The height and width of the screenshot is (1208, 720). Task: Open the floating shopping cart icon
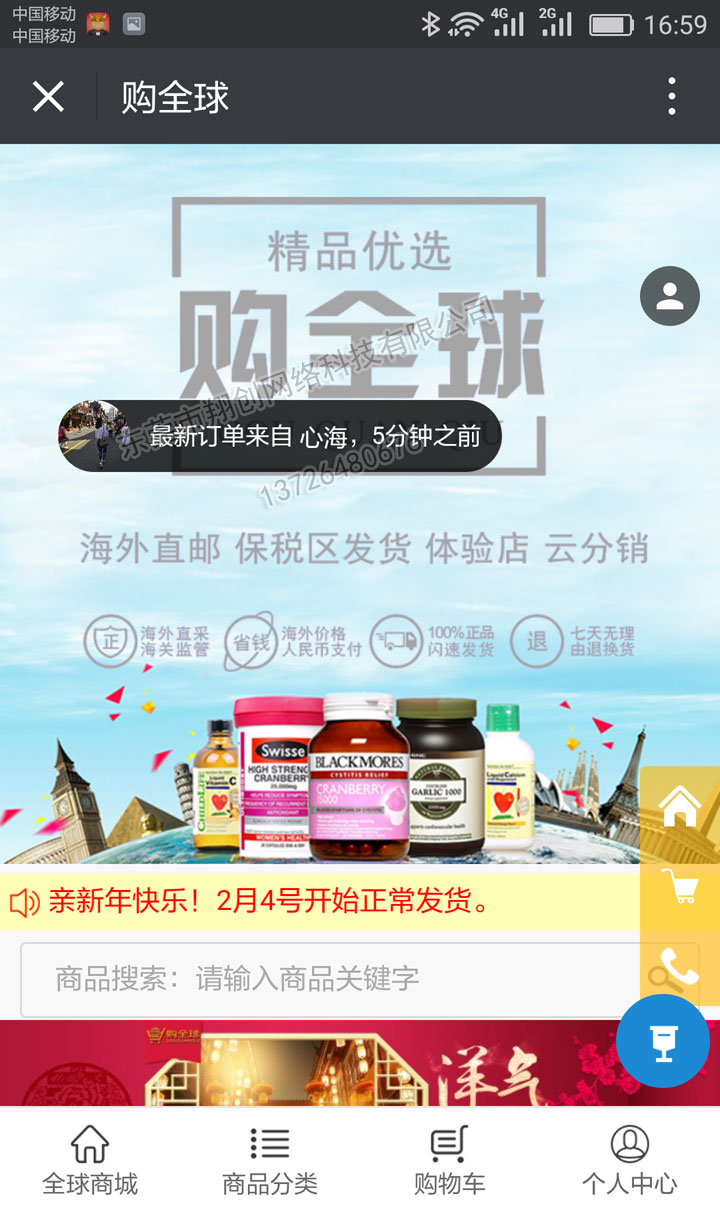tap(679, 886)
